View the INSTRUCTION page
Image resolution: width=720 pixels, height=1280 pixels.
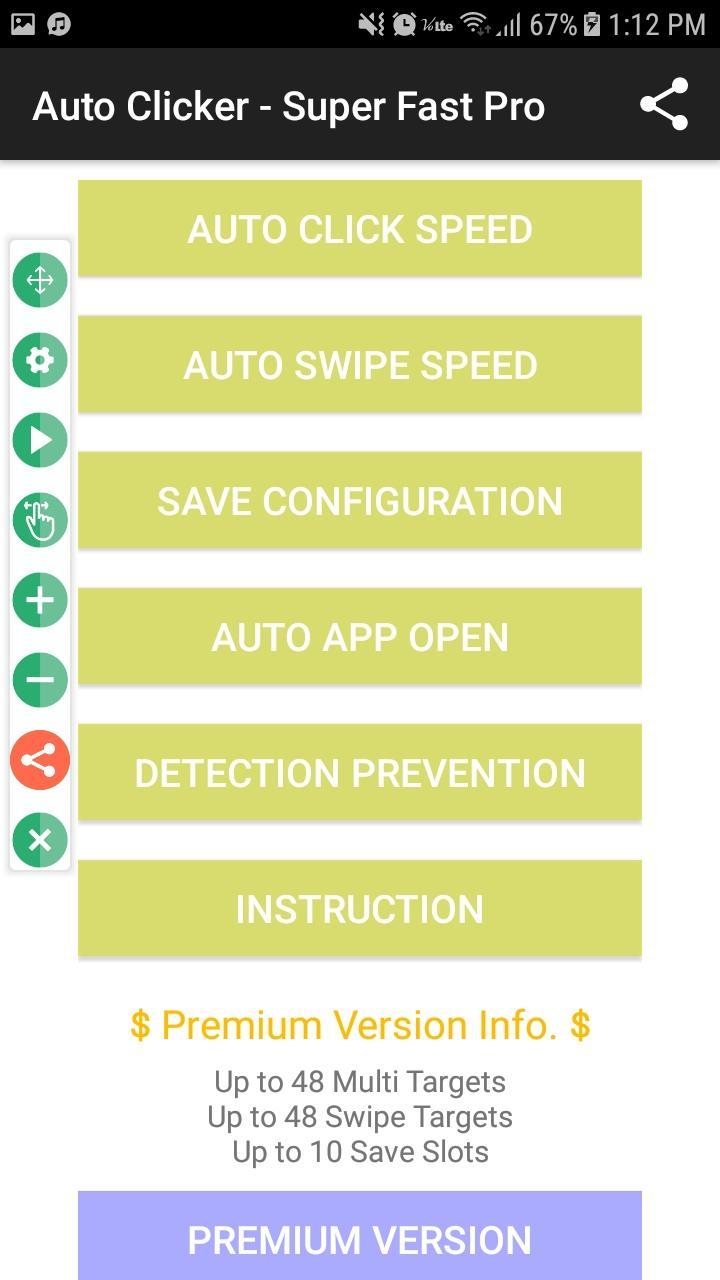tap(360, 909)
